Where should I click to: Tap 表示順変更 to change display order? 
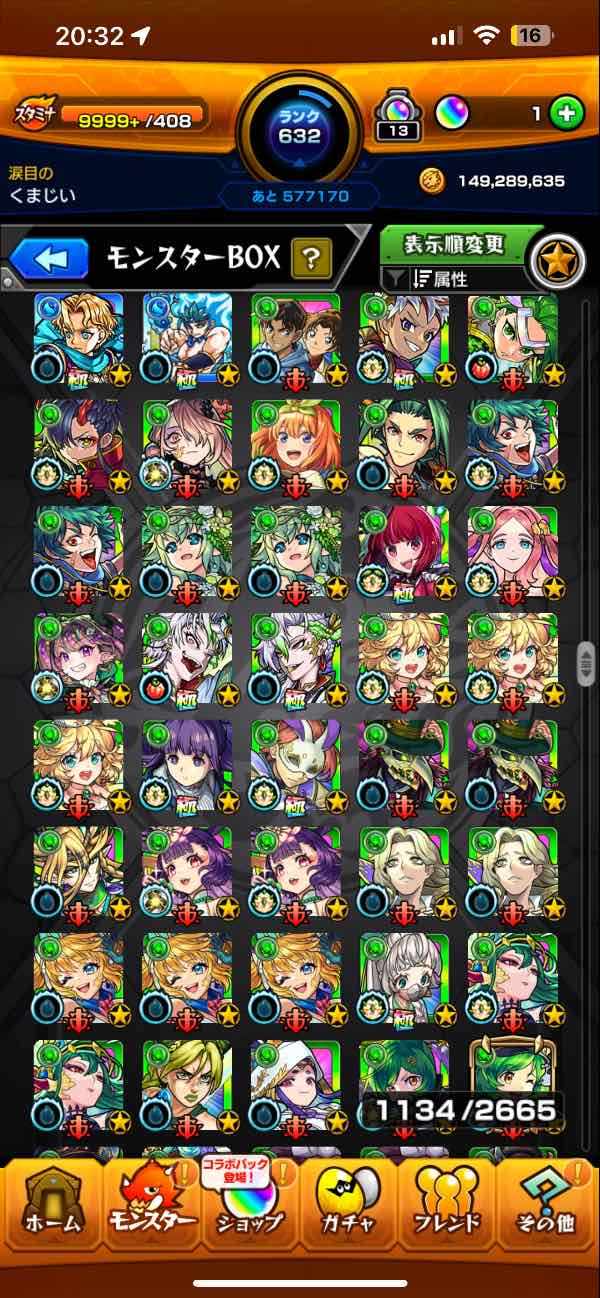click(x=454, y=244)
